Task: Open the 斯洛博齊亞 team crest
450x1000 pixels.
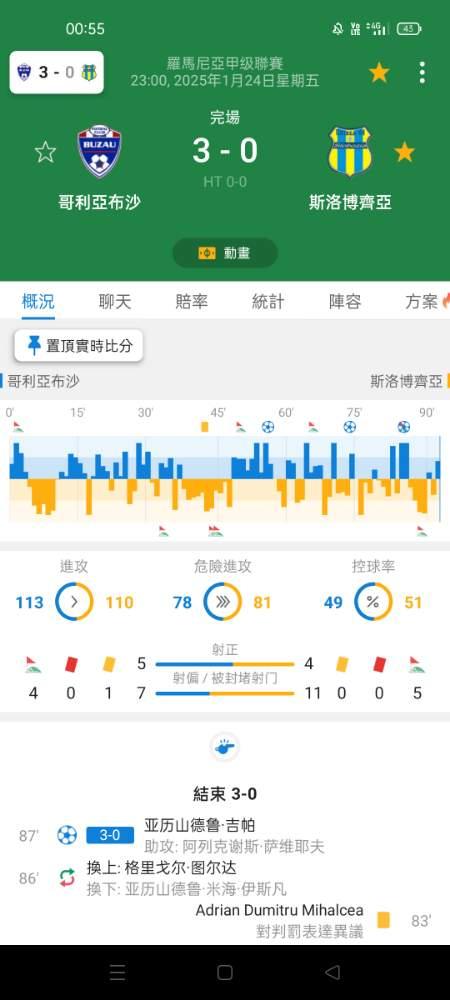Action: [351, 152]
